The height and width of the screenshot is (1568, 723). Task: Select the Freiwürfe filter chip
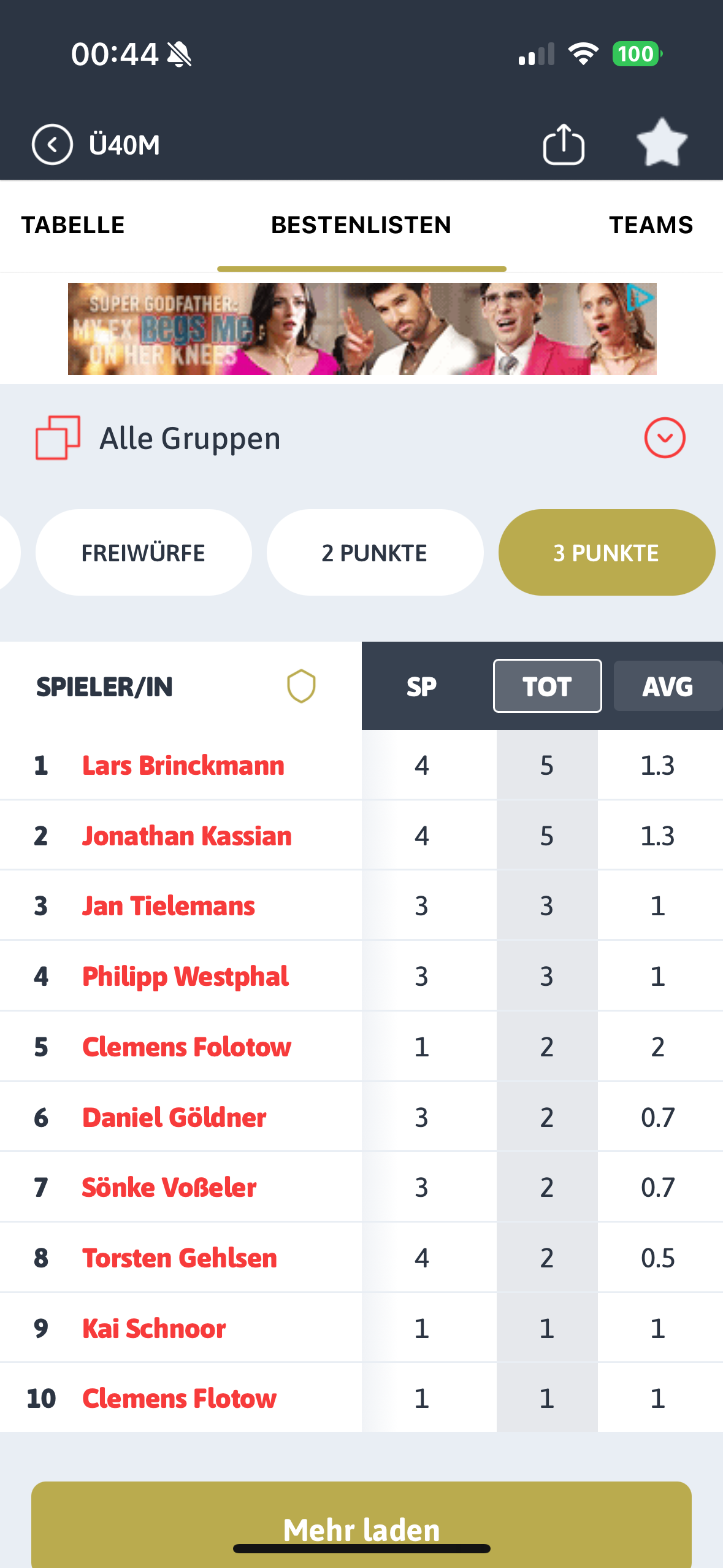point(143,553)
